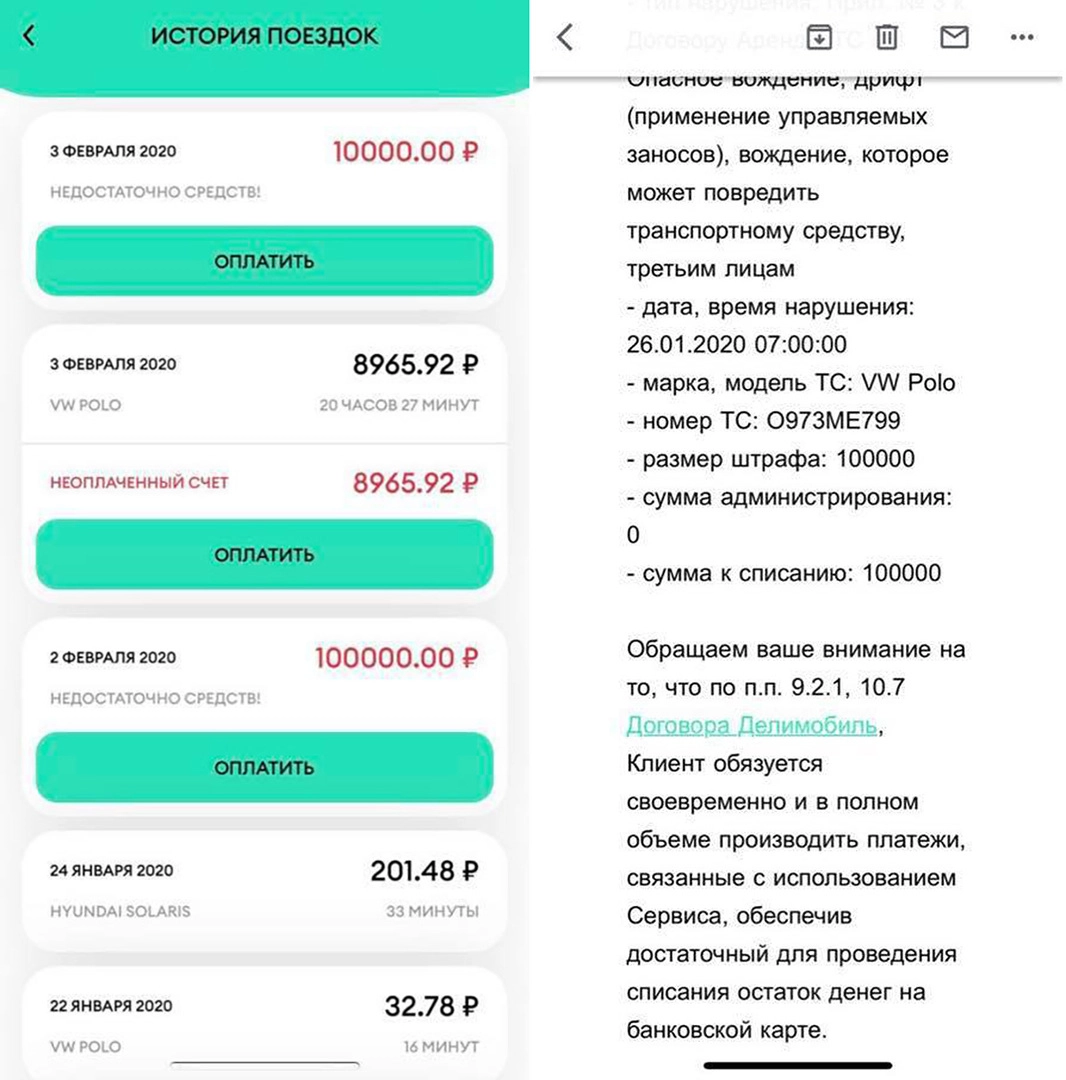Open the email's more options menu
This screenshot has height=1080, width=1066.
tap(1022, 38)
